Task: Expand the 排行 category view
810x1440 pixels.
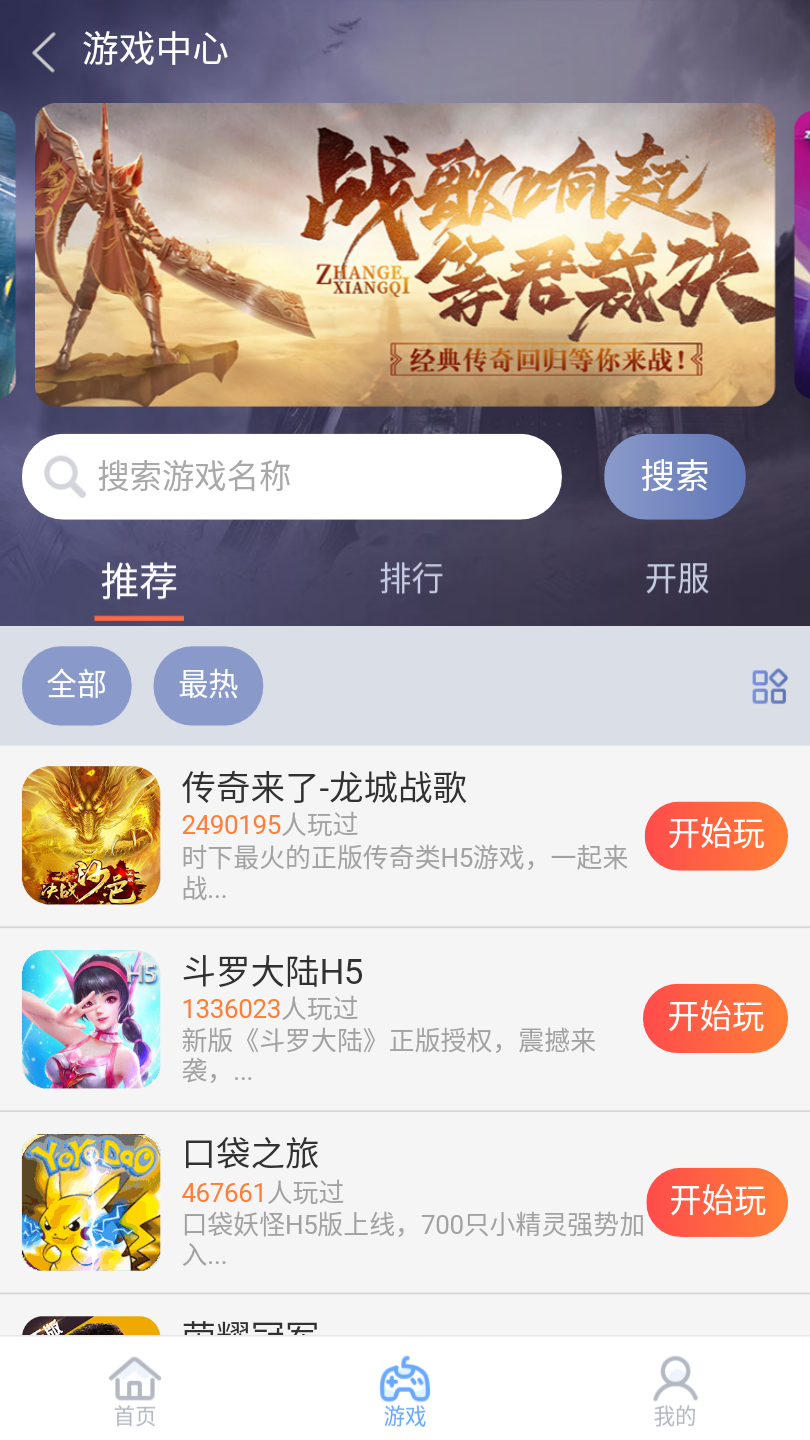Action: 411,580
